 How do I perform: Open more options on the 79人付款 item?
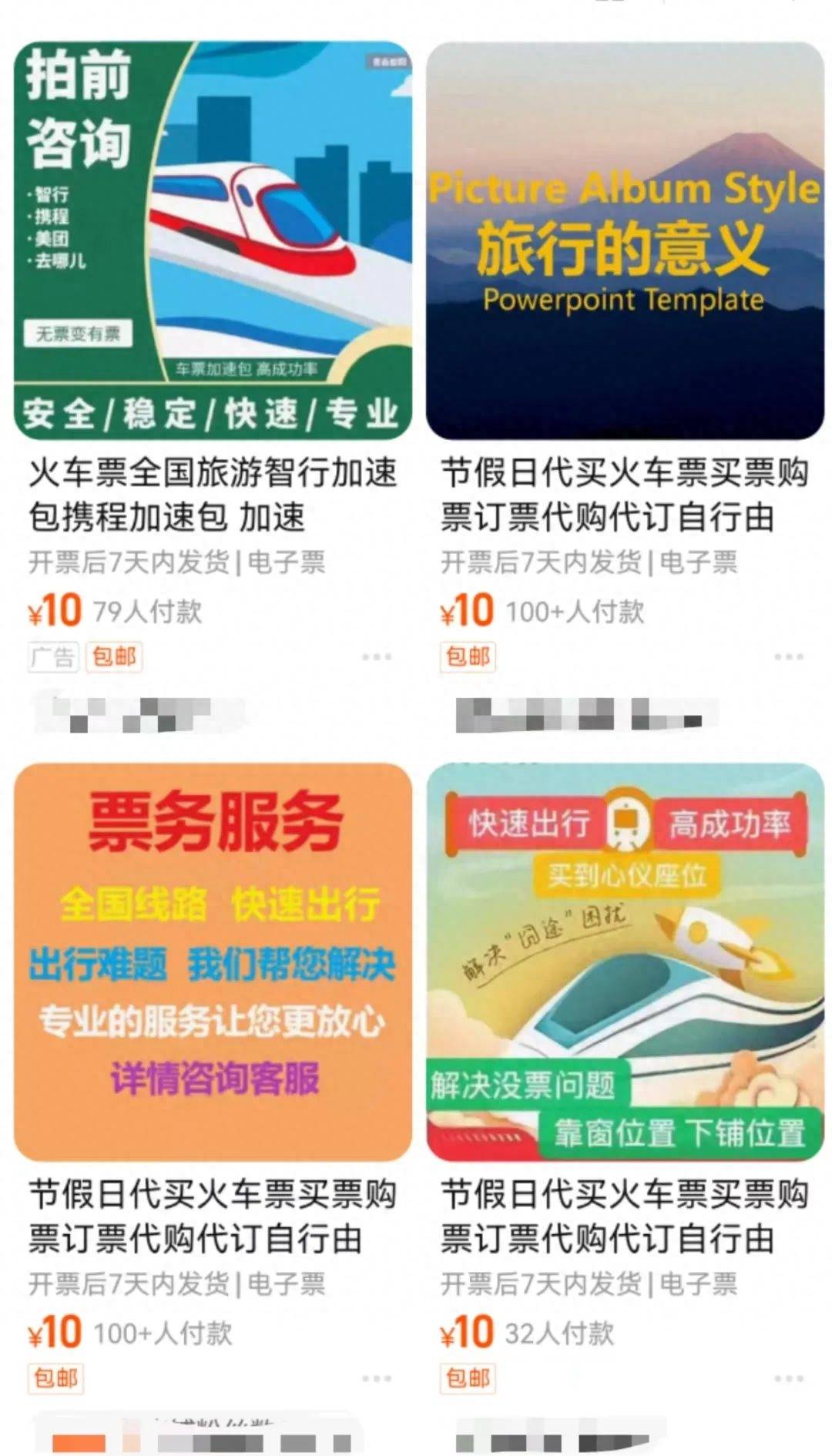coord(376,657)
